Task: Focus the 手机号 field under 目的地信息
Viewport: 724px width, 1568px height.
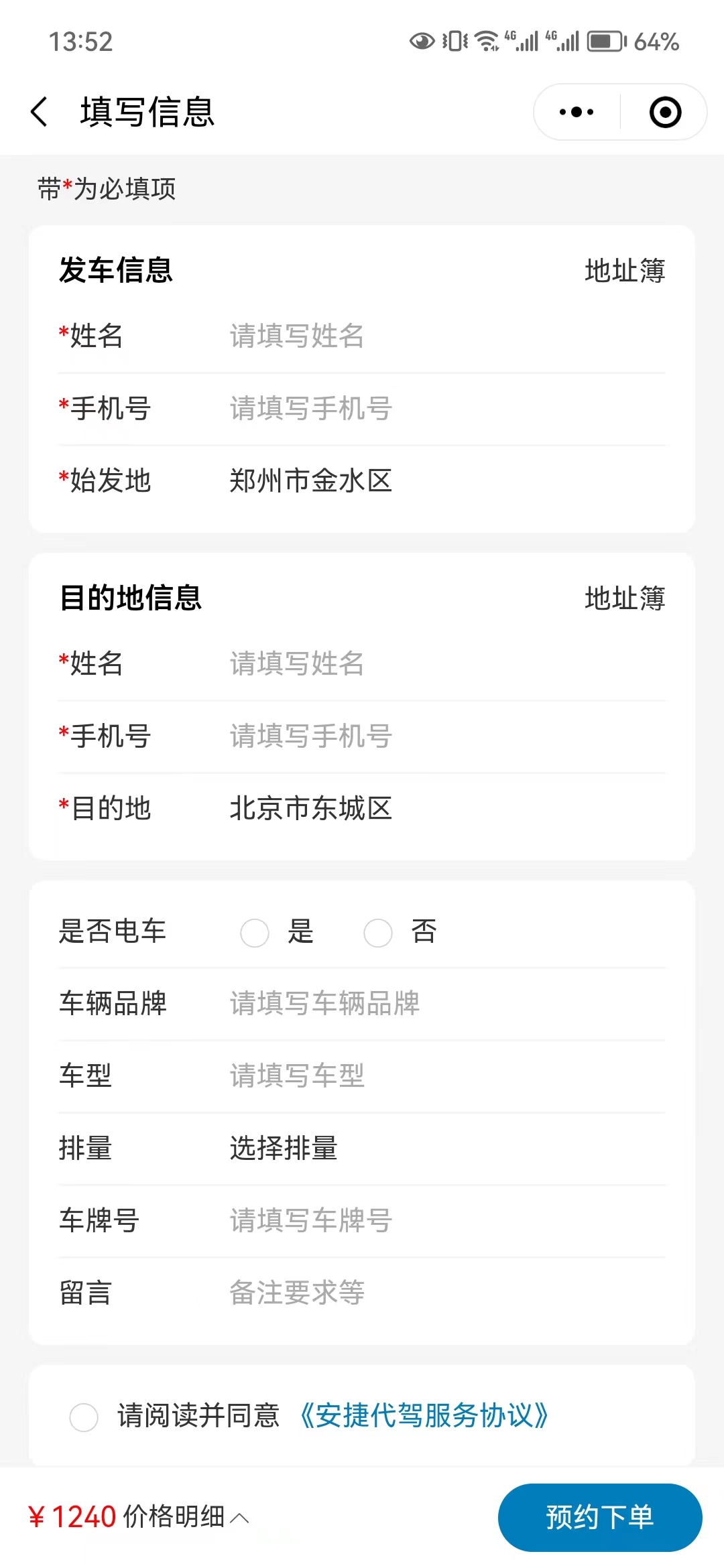Action: coord(442,736)
